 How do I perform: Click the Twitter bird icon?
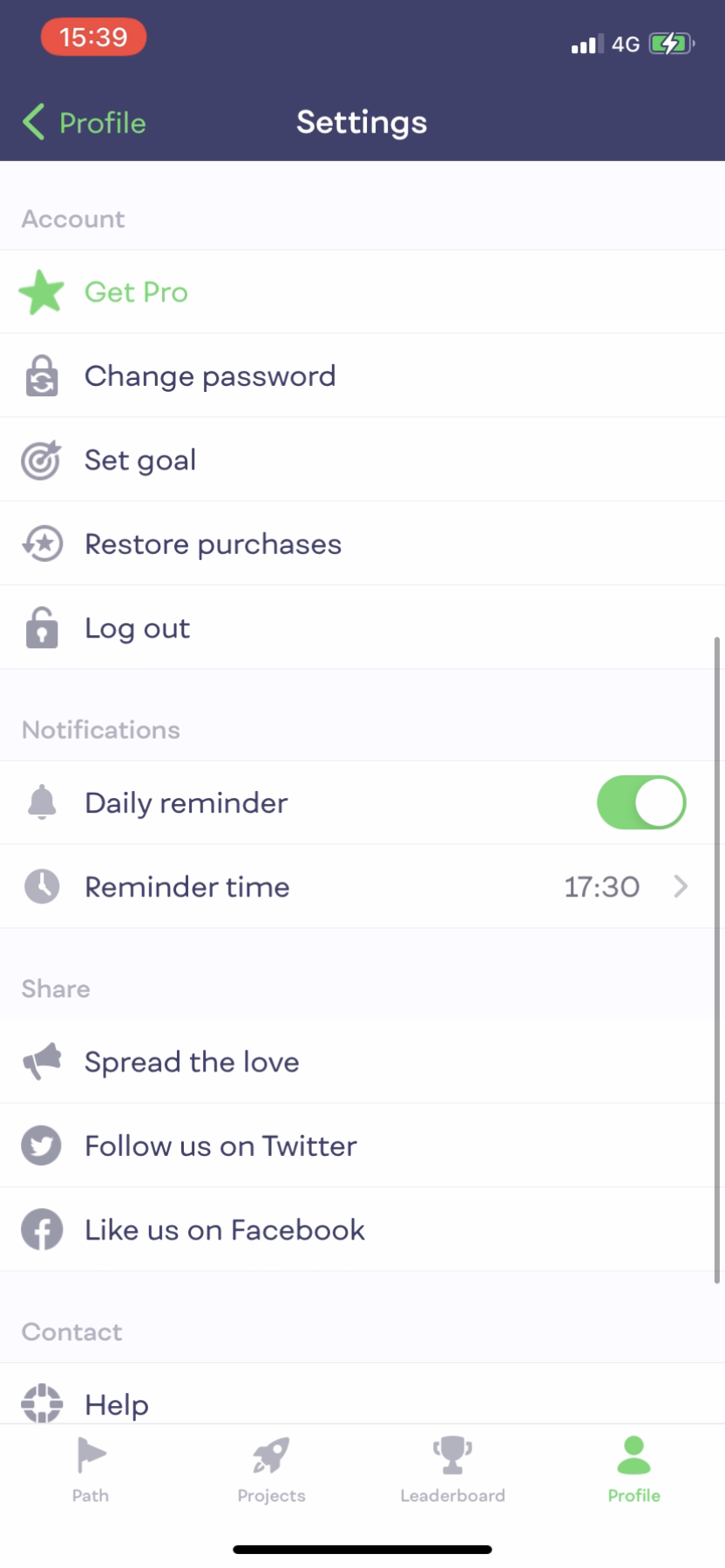pos(42,1145)
